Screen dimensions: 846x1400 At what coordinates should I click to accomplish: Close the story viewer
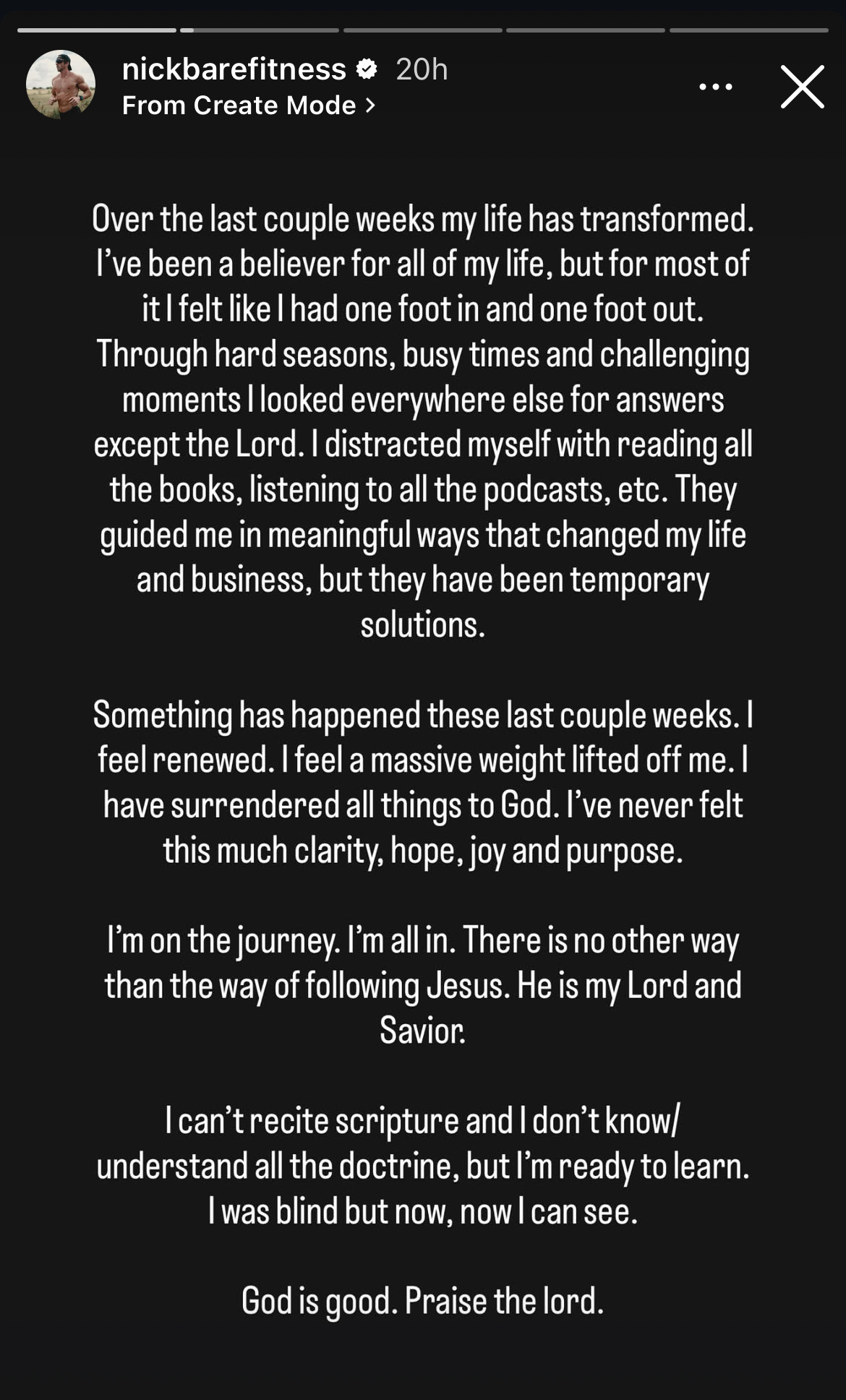coord(803,87)
